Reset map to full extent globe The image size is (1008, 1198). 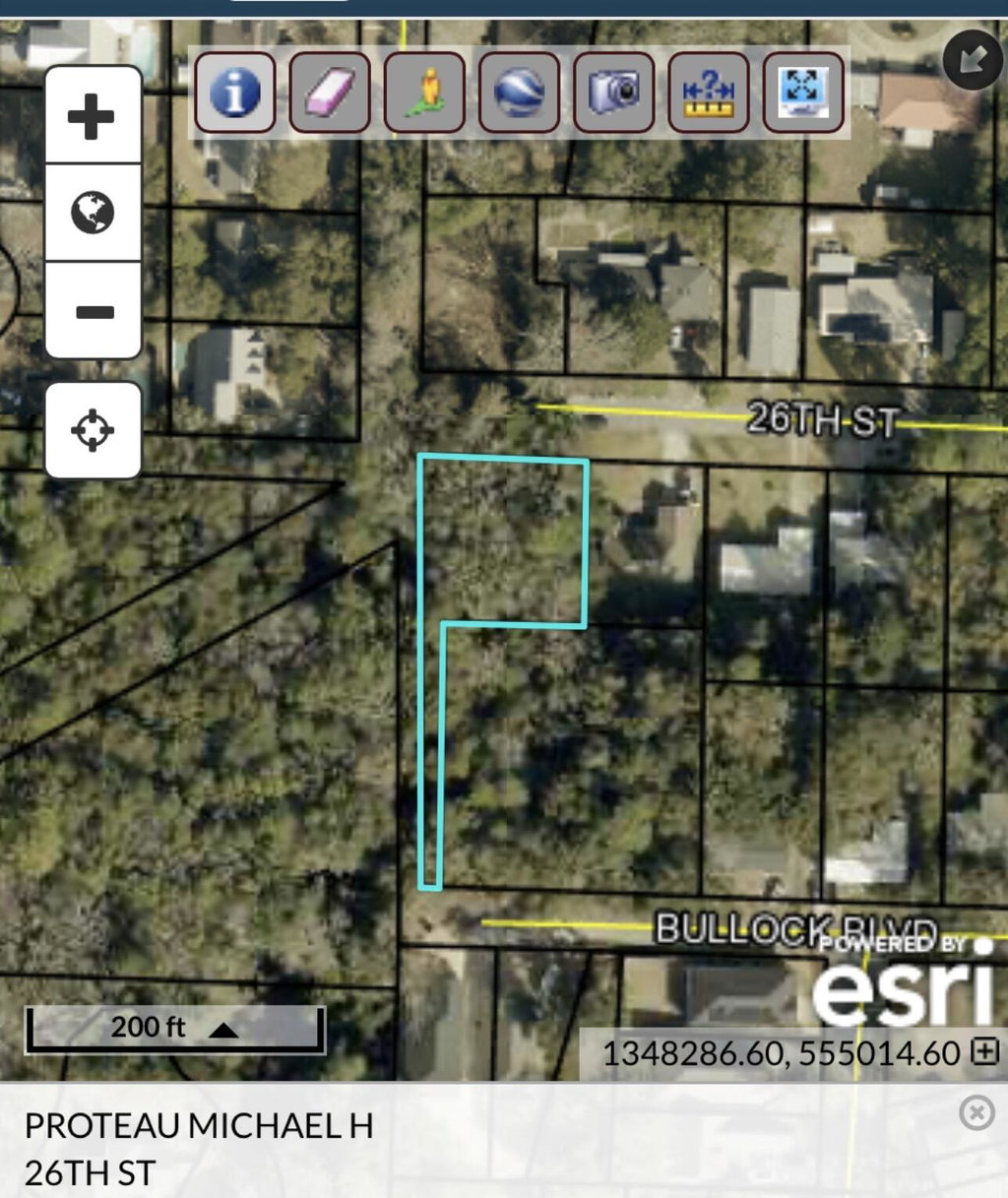pos(93,213)
